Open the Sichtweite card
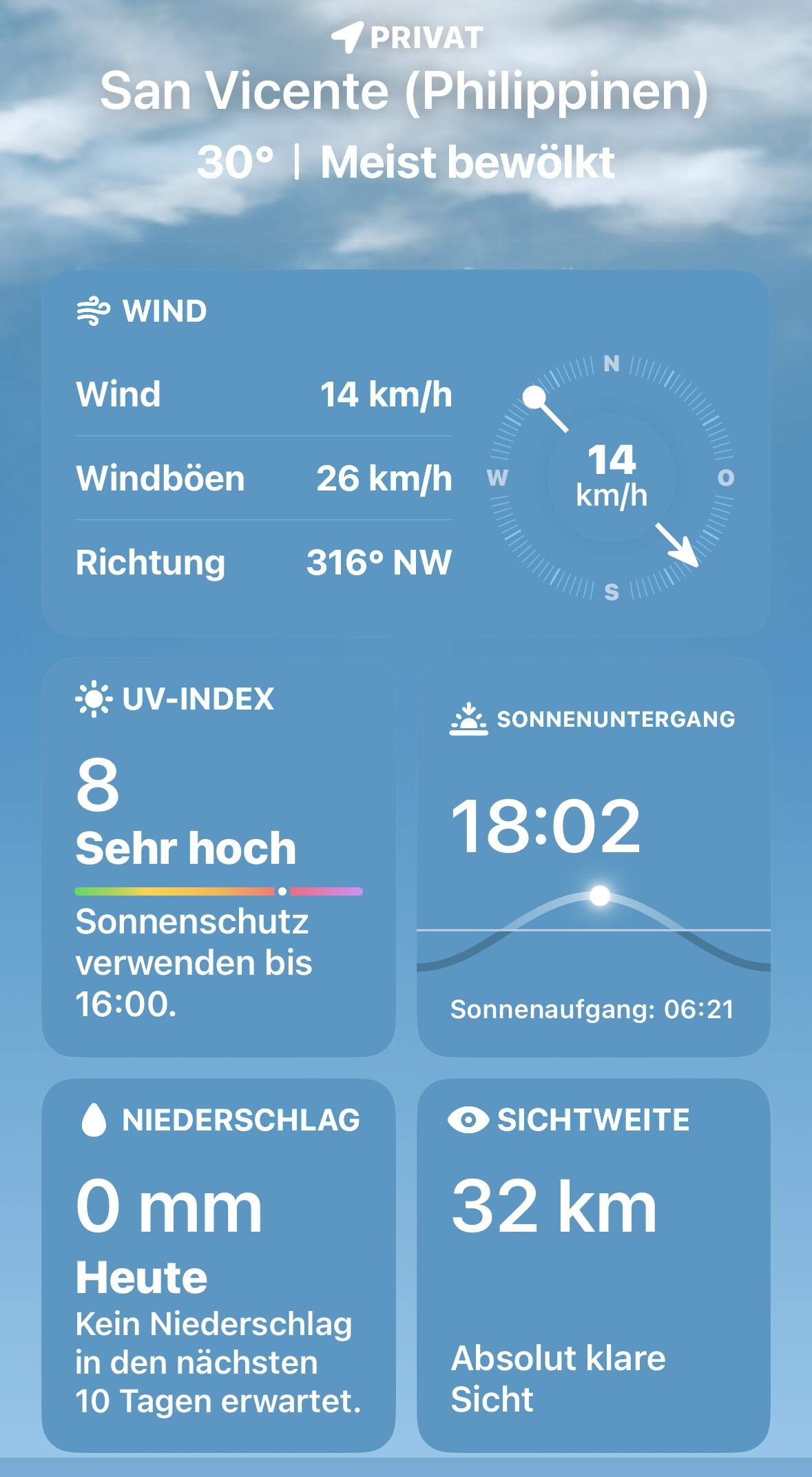This screenshot has height=1477, width=812. (x=593, y=1264)
